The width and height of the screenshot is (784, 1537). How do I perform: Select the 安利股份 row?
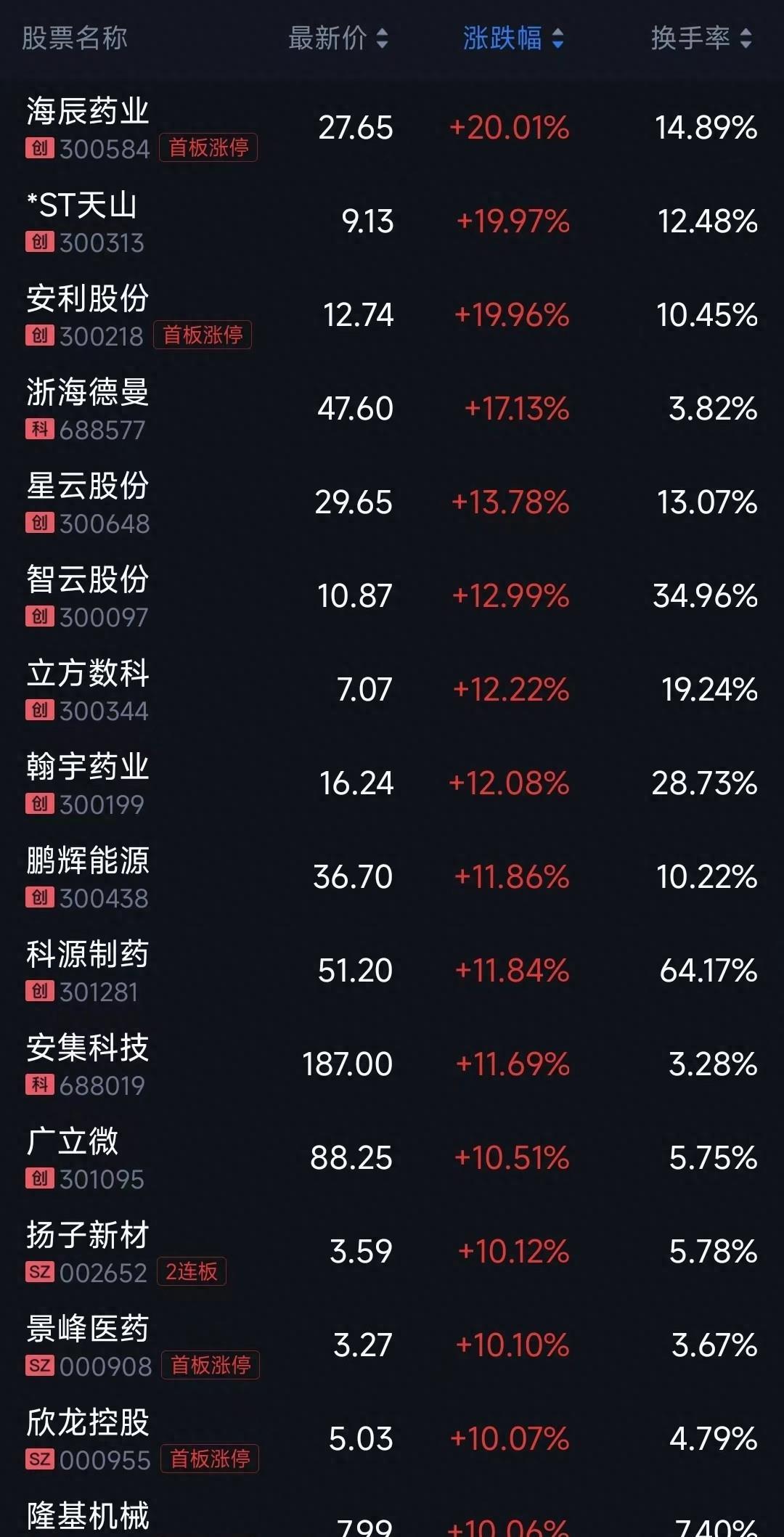click(392, 315)
